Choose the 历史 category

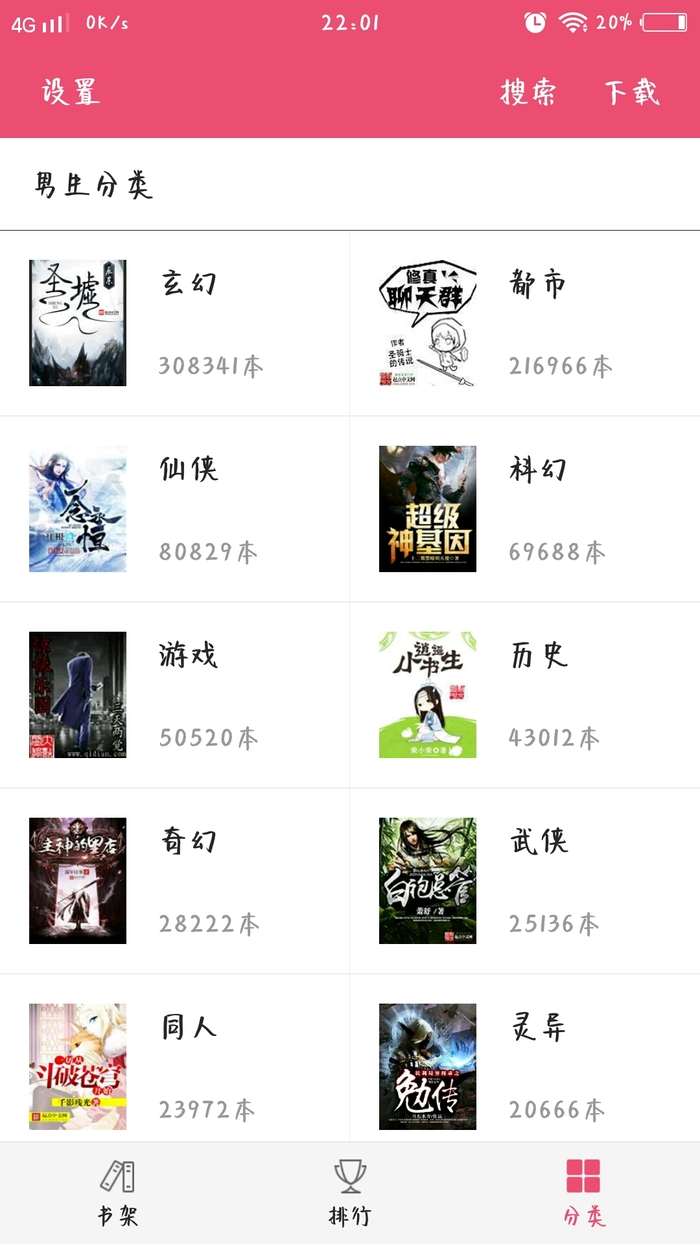tap(525, 695)
